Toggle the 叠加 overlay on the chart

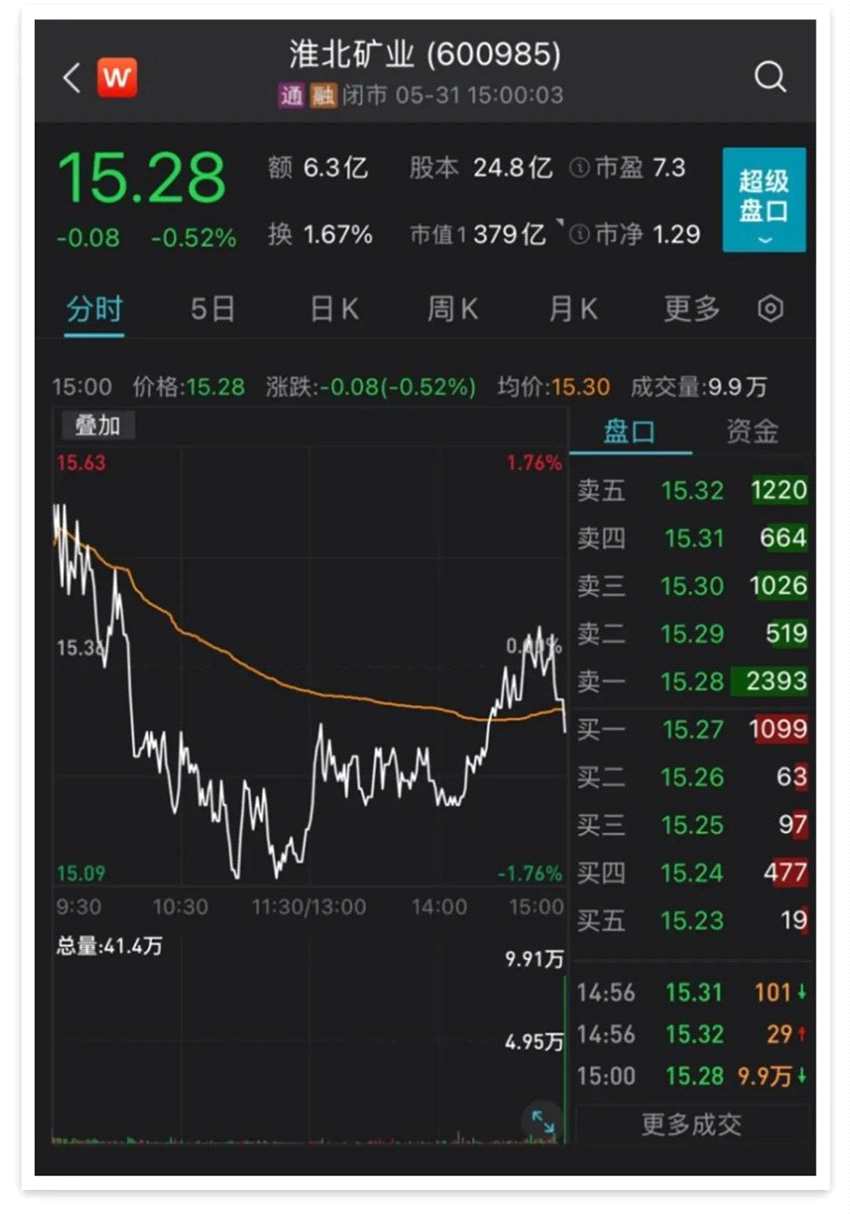pyautogui.click(x=97, y=425)
